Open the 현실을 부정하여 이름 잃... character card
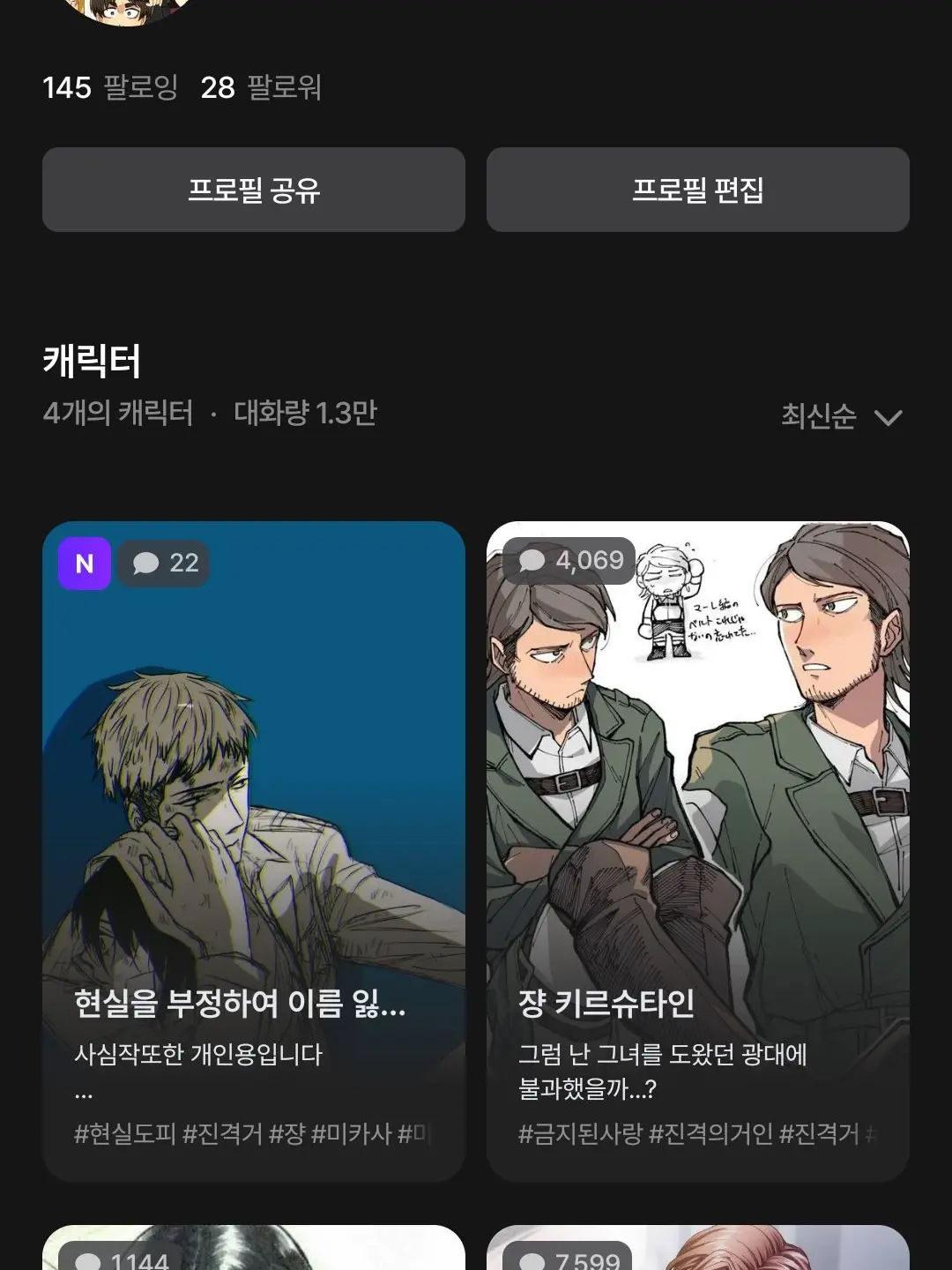 (x=254, y=851)
